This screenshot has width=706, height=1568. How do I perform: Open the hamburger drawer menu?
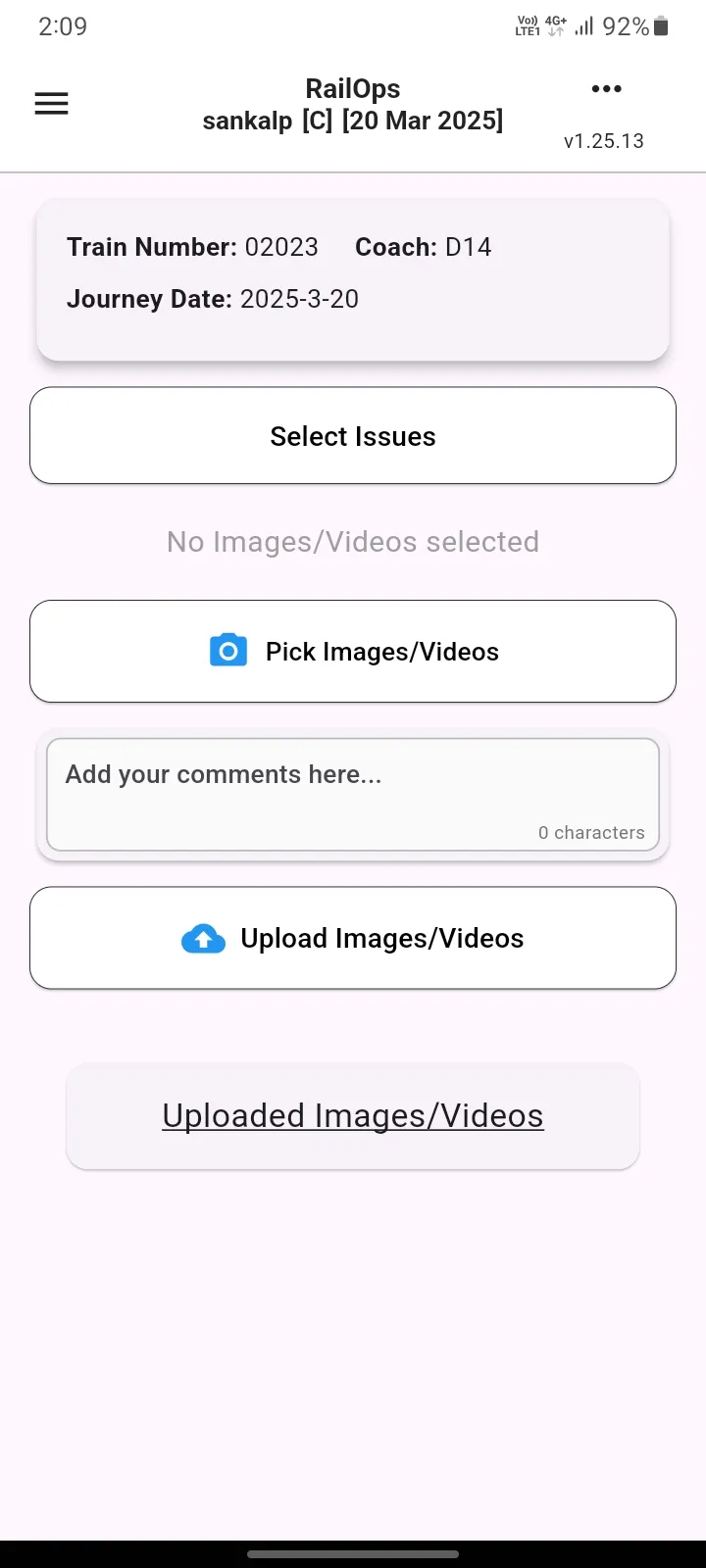(x=51, y=104)
